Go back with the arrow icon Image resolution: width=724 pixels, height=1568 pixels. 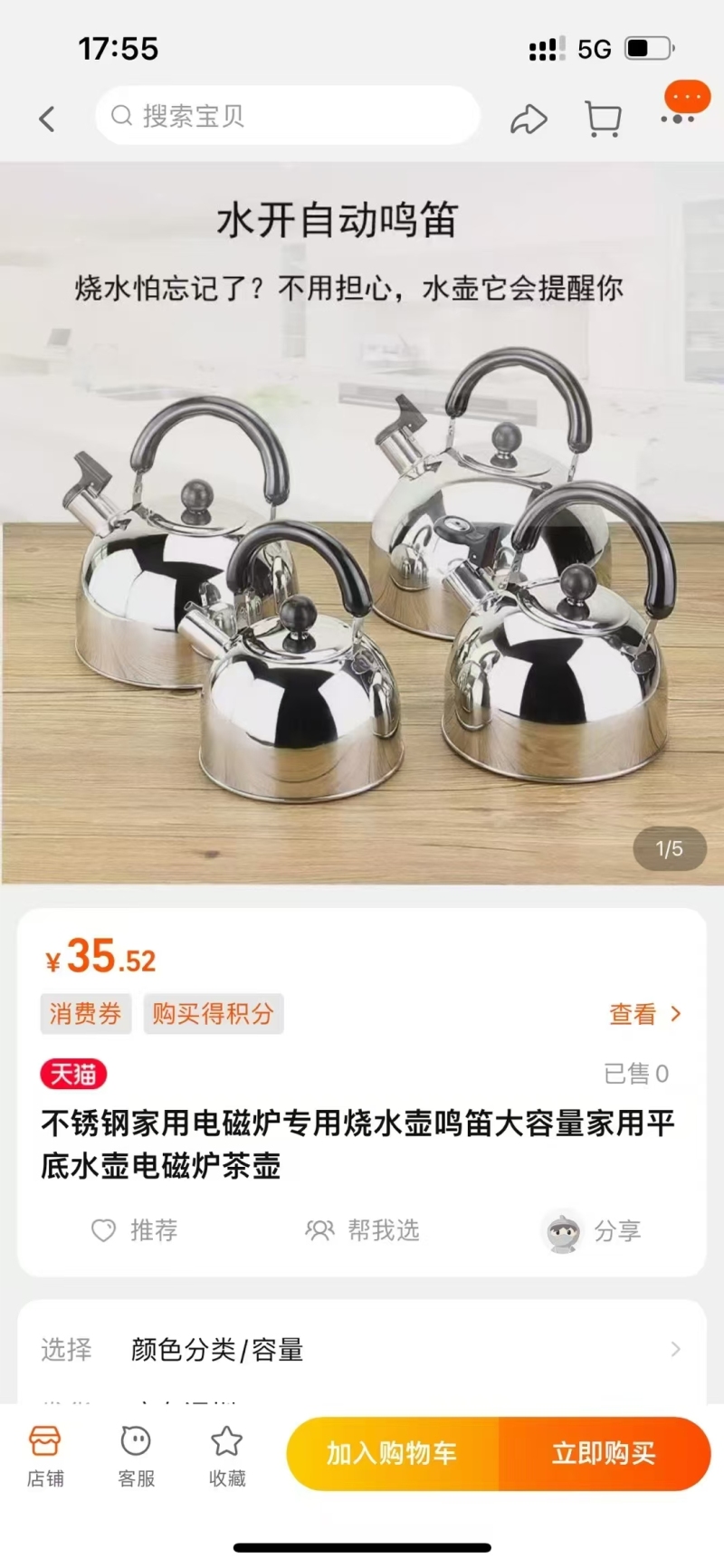coord(47,119)
